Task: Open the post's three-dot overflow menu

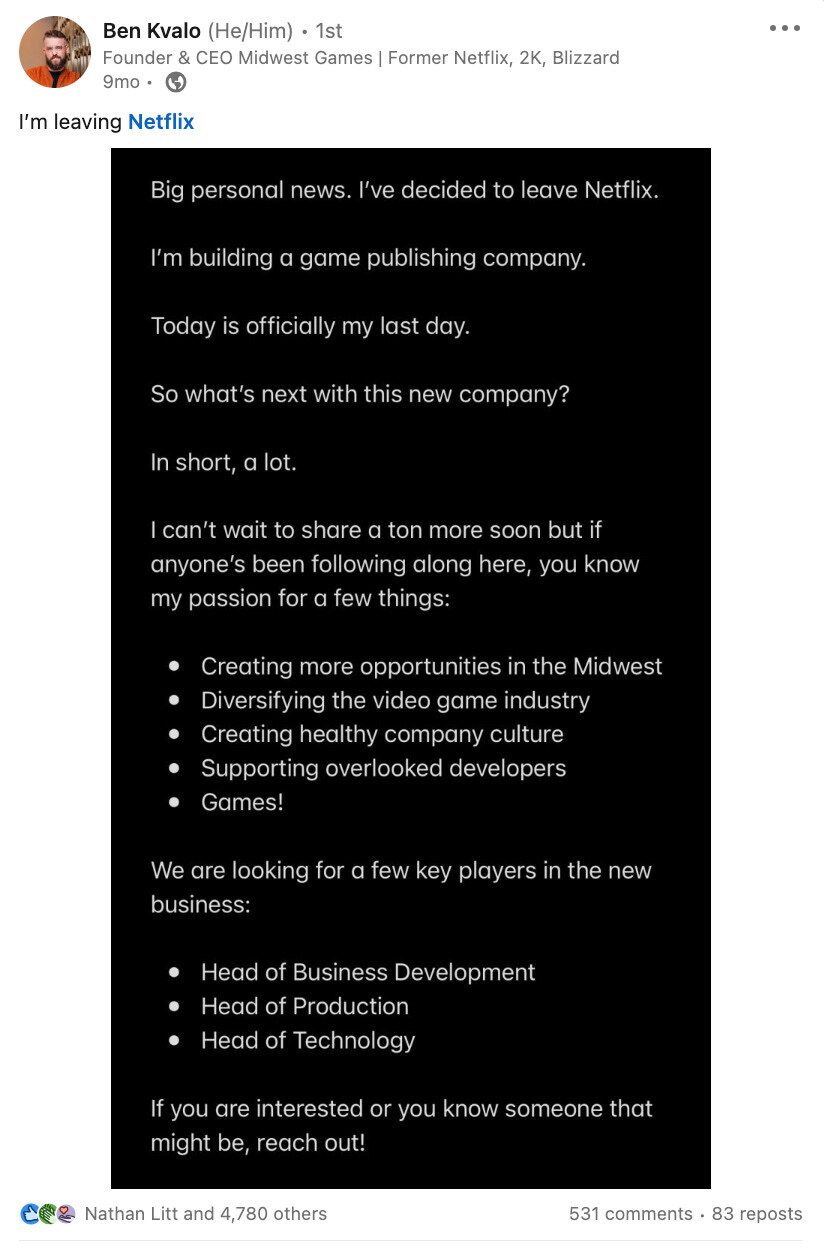Action: click(785, 28)
